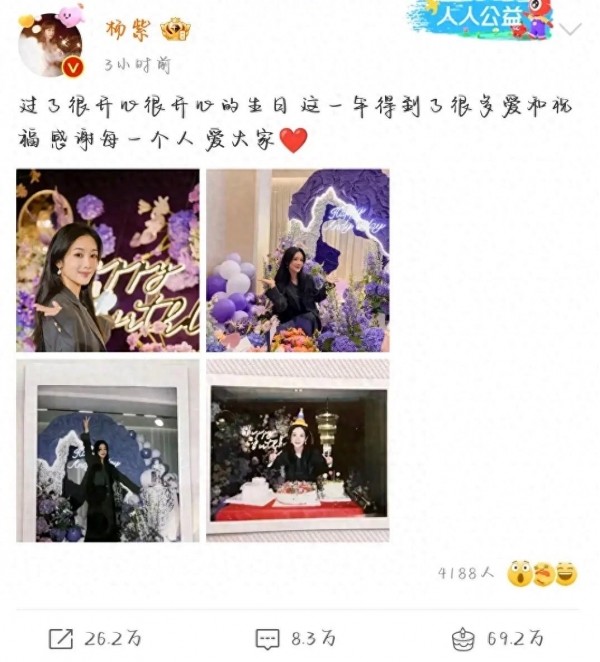View the photo with purple balloons

(x=297, y=260)
